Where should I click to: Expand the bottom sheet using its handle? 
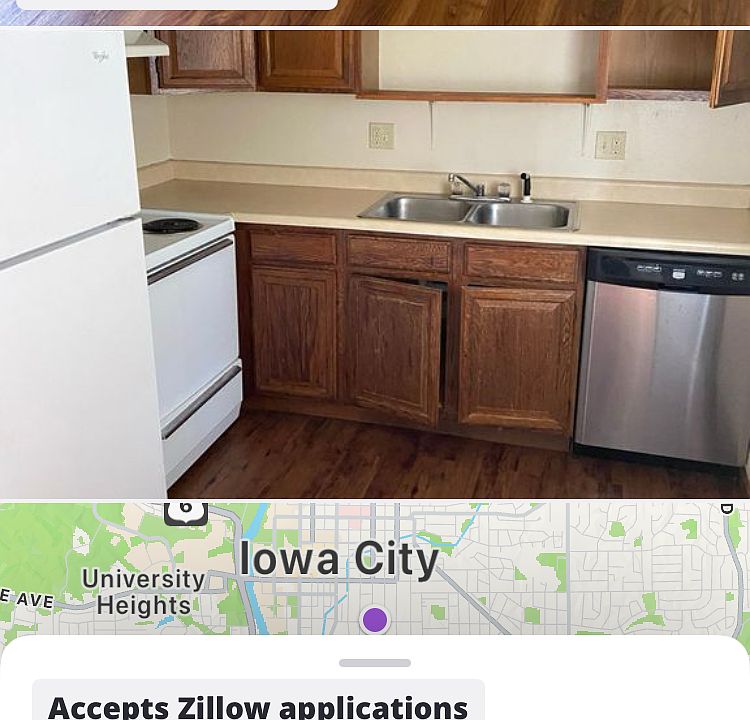click(375, 662)
